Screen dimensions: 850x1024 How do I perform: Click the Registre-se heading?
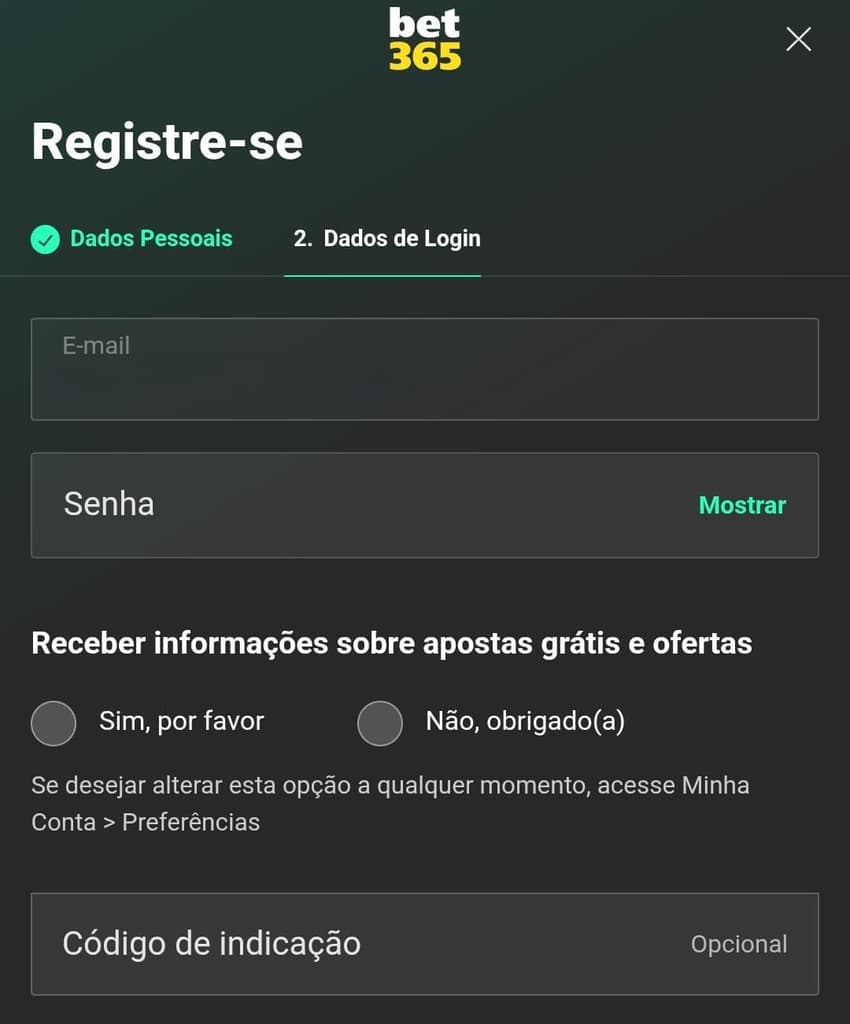(x=166, y=141)
